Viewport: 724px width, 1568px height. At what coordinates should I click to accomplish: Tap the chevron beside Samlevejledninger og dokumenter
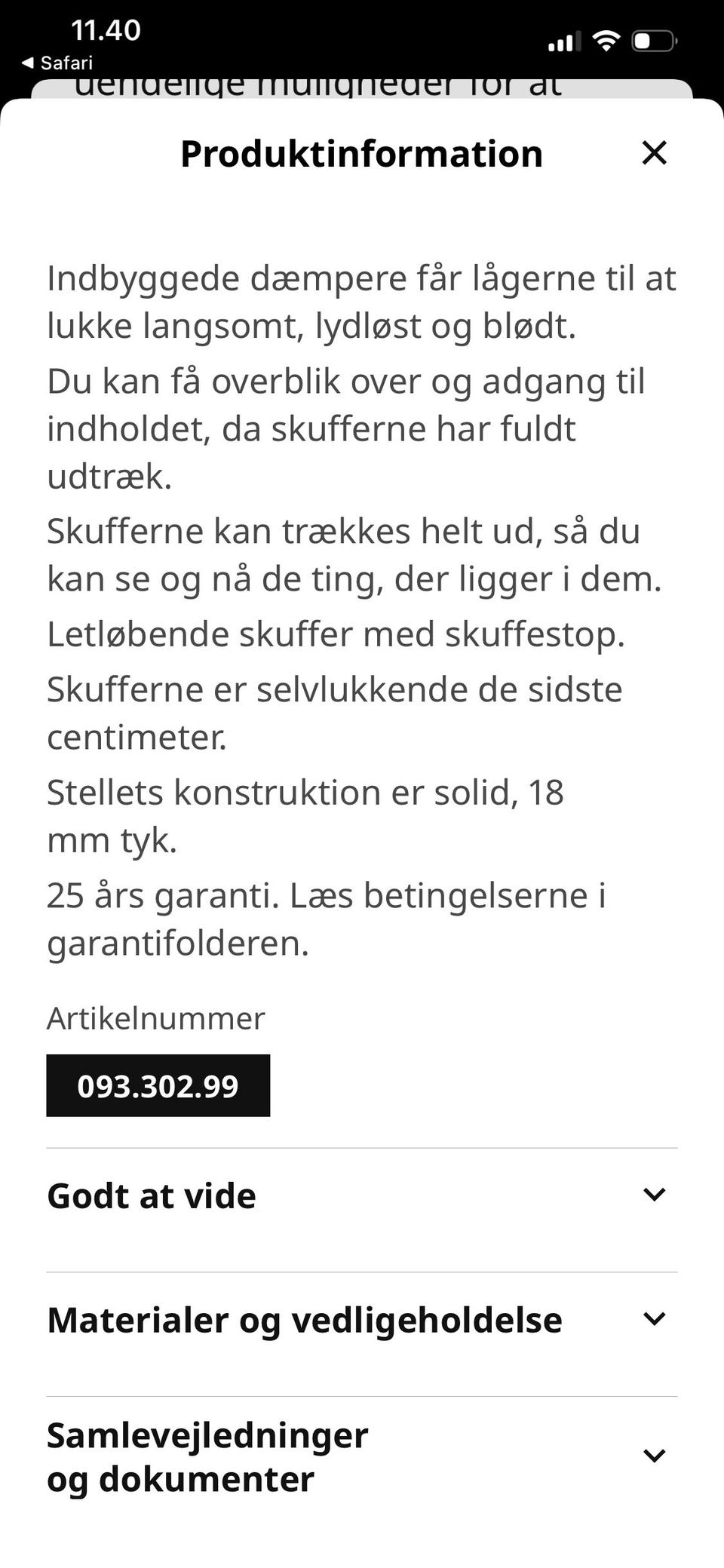coord(655,1456)
